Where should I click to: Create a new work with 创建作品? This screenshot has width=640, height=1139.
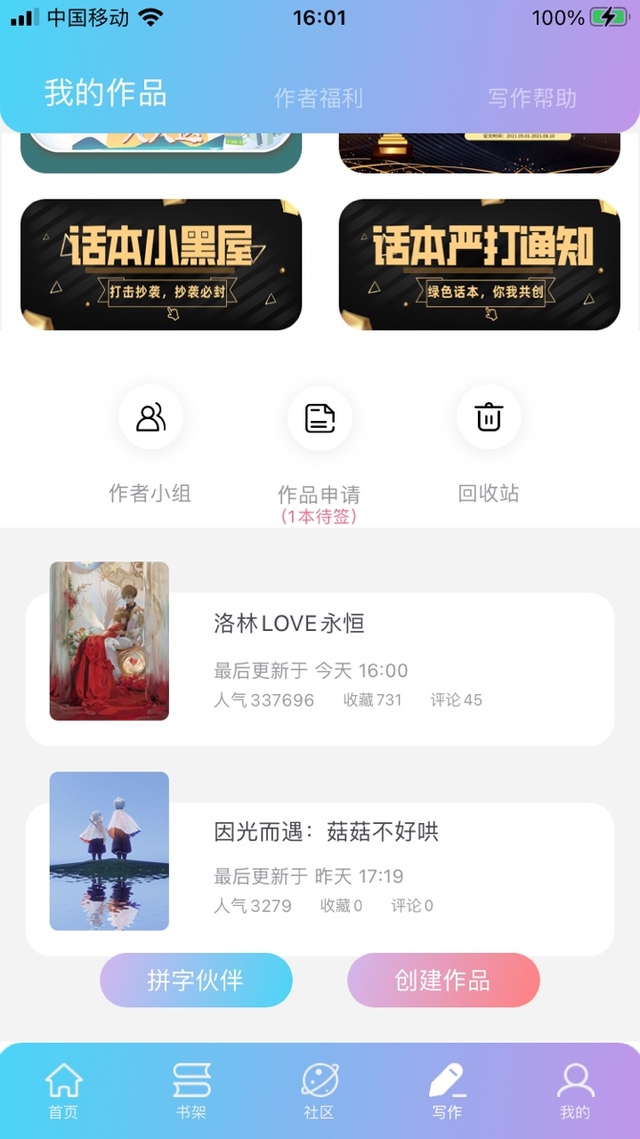[x=443, y=980]
